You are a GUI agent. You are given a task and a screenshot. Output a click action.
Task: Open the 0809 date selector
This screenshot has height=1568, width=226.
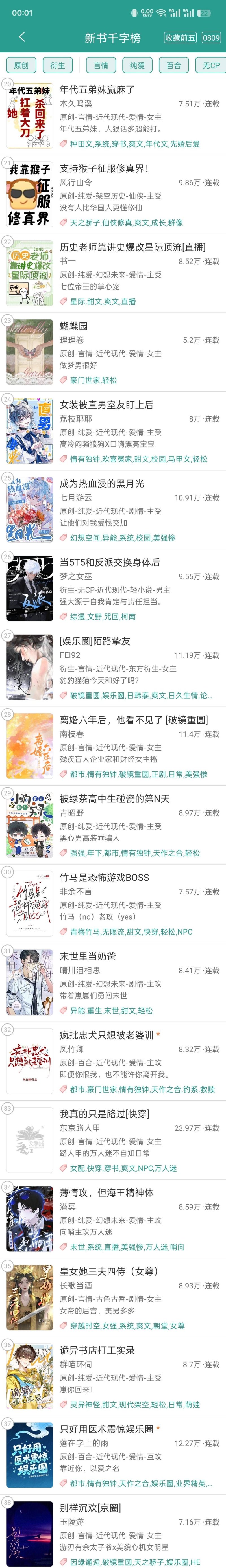point(211,38)
